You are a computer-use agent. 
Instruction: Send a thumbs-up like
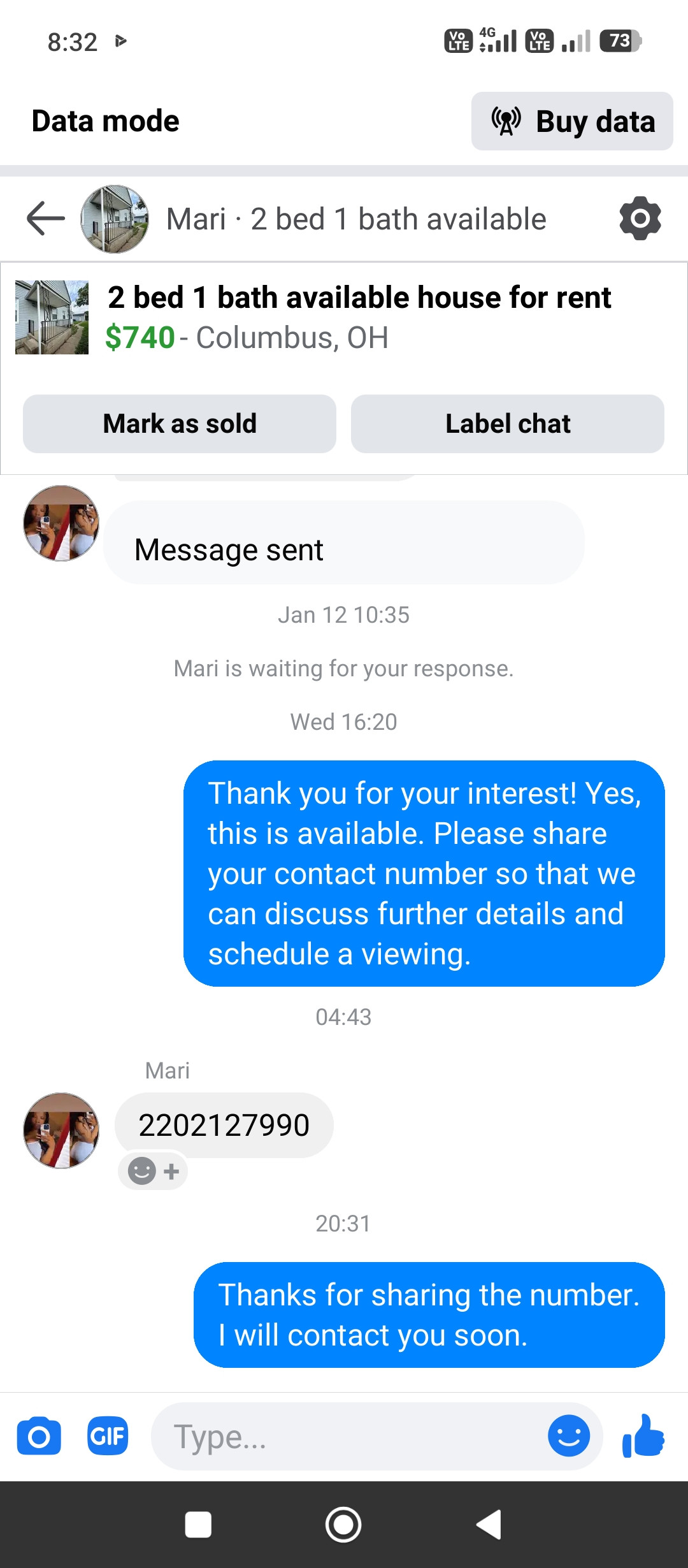643,1436
